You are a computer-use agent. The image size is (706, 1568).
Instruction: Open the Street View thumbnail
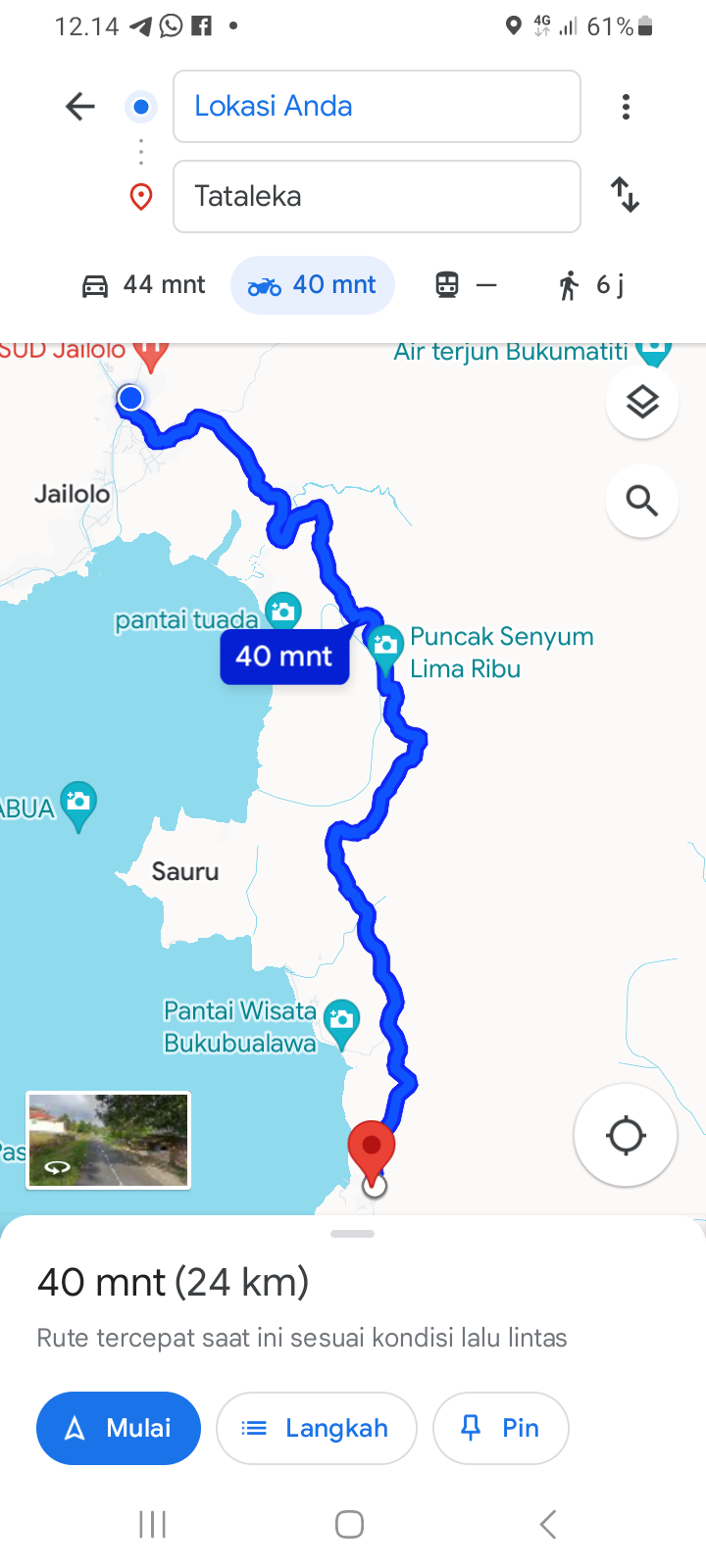pos(108,1140)
